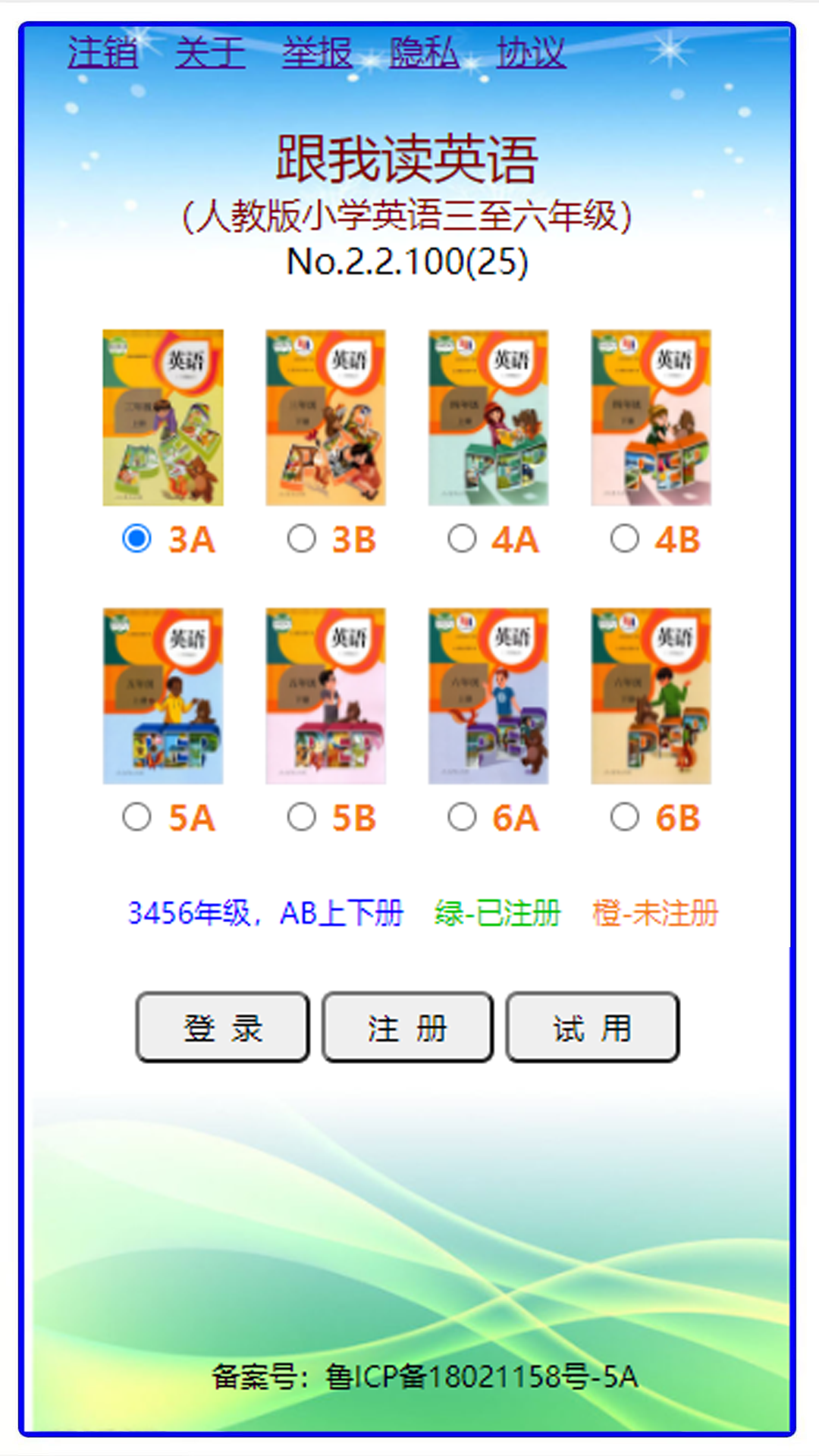Pick the 6A radio button
This screenshot has height=1456, width=819.
pyautogui.click(x=462, y=817)
